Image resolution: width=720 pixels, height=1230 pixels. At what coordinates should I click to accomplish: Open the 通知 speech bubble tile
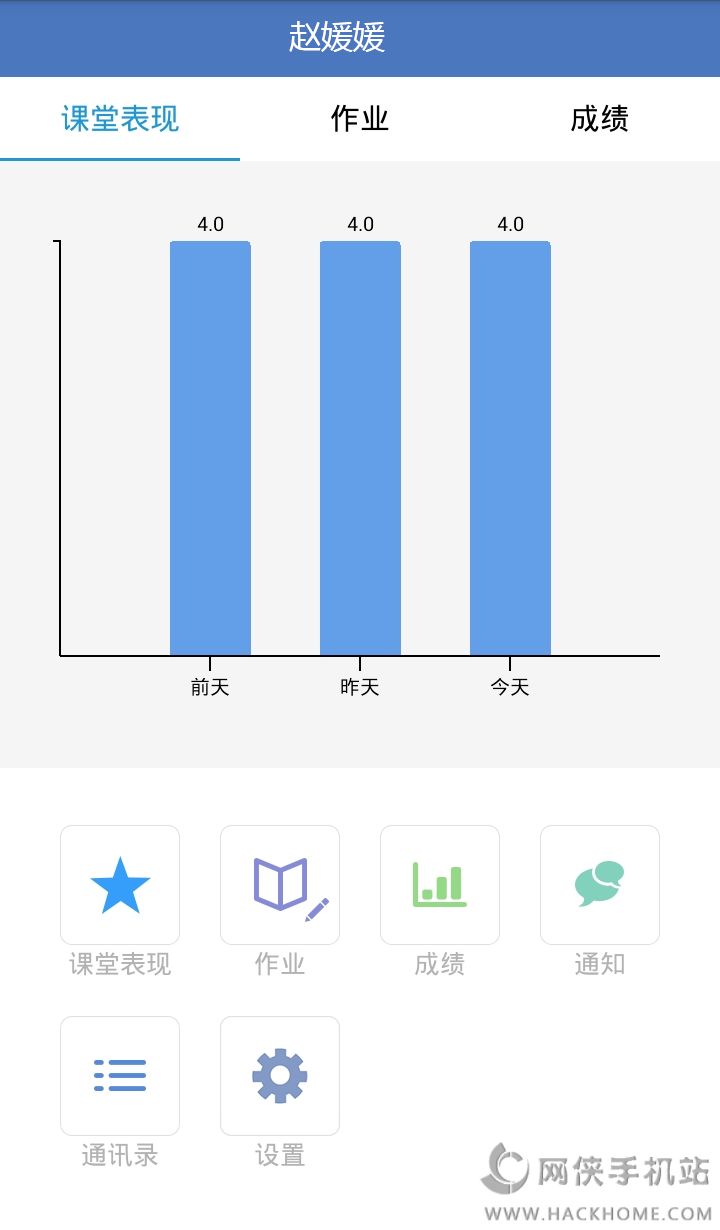(x=600, y=885)
